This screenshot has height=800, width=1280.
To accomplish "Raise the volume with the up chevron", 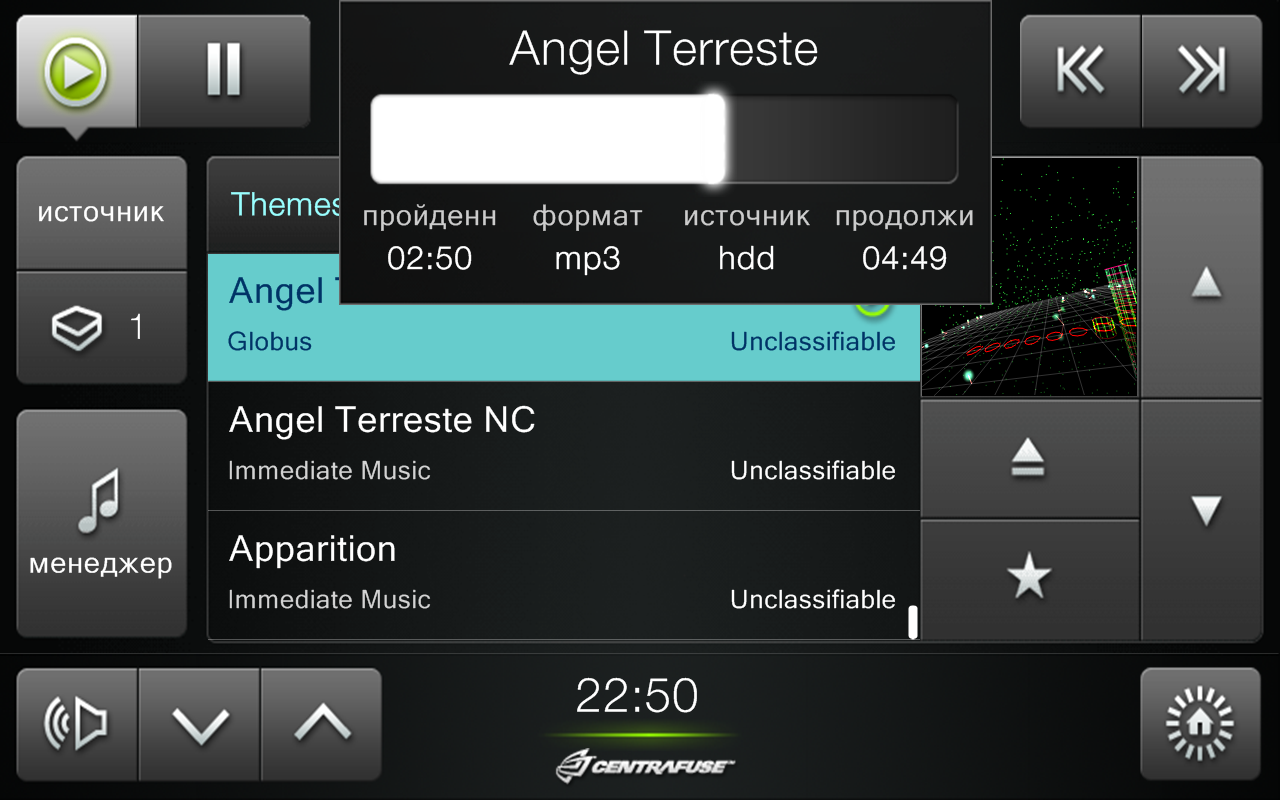I will [x=321, y=723].
